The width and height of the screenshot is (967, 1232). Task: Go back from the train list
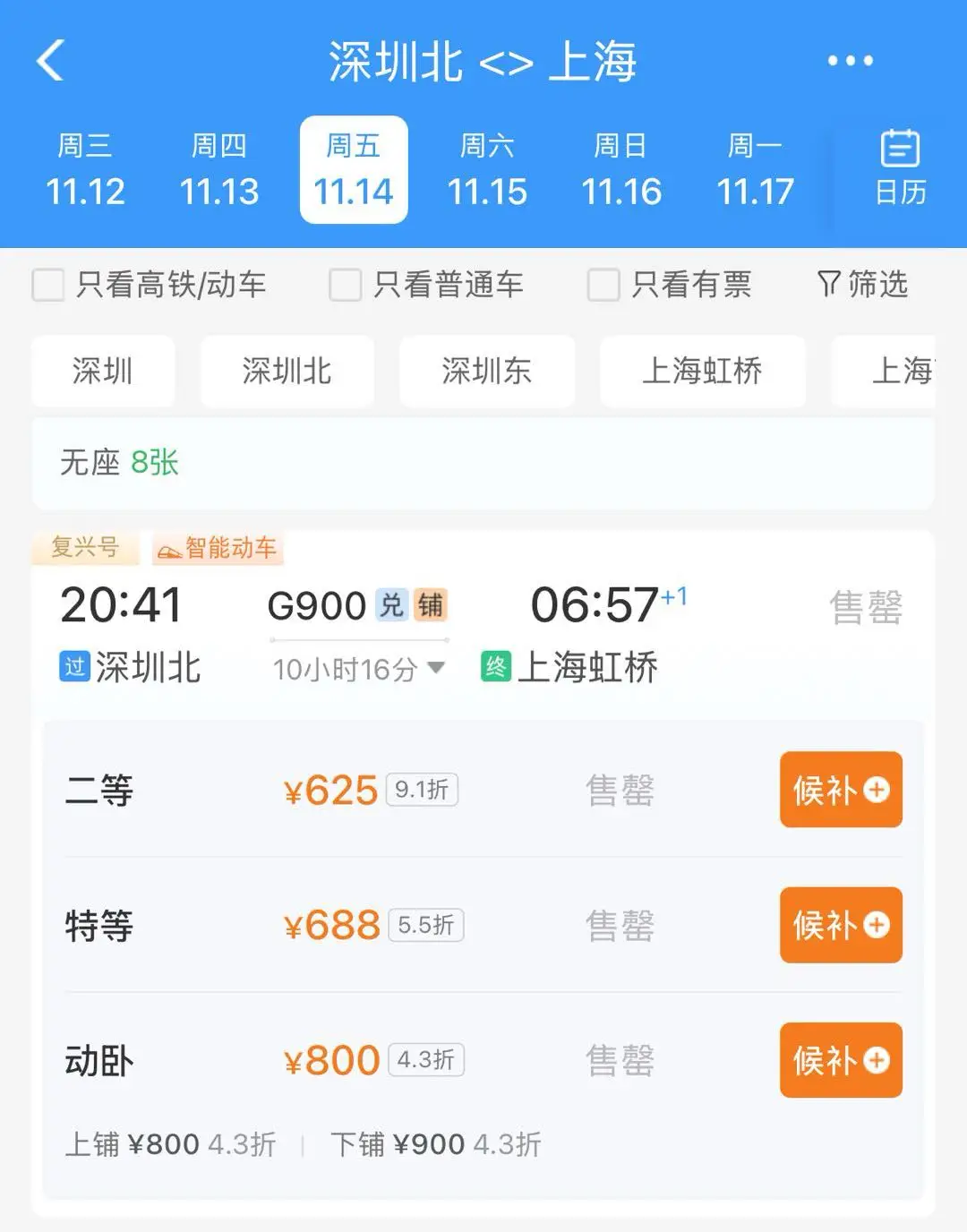(x=51, y=61)
